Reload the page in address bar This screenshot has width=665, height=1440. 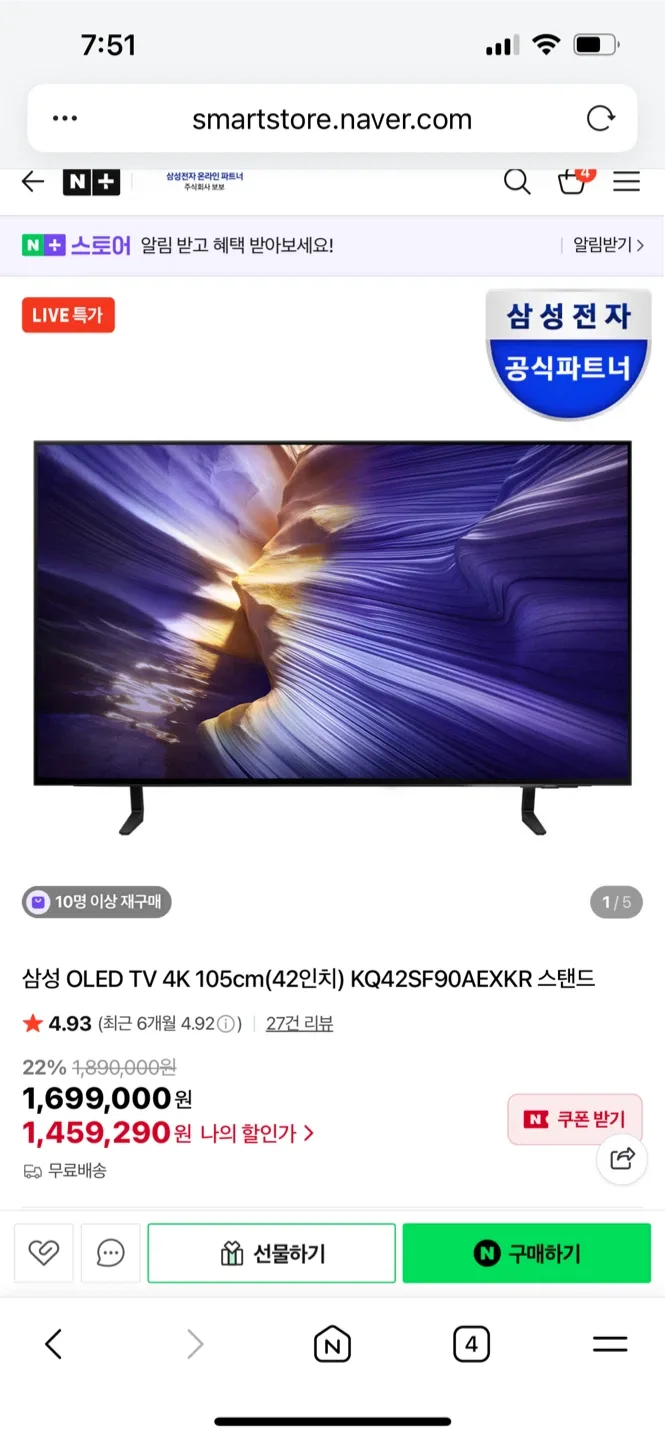600,119
